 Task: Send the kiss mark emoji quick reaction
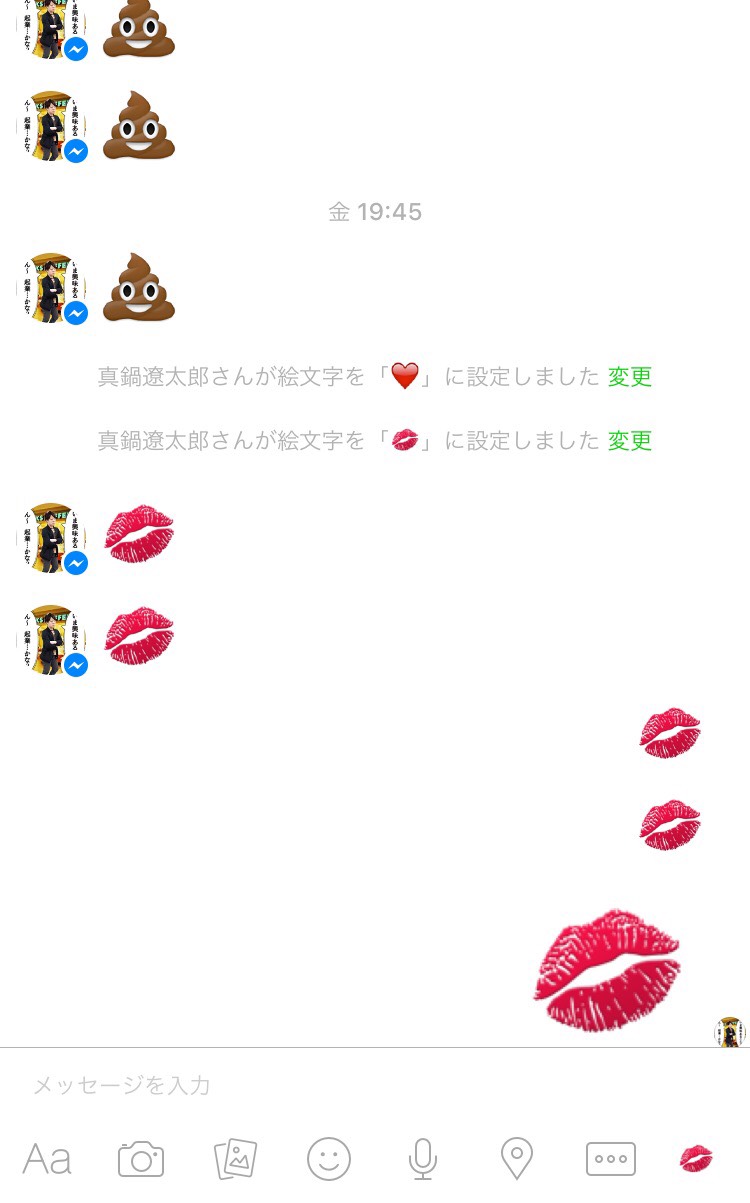click(696, 1159)
